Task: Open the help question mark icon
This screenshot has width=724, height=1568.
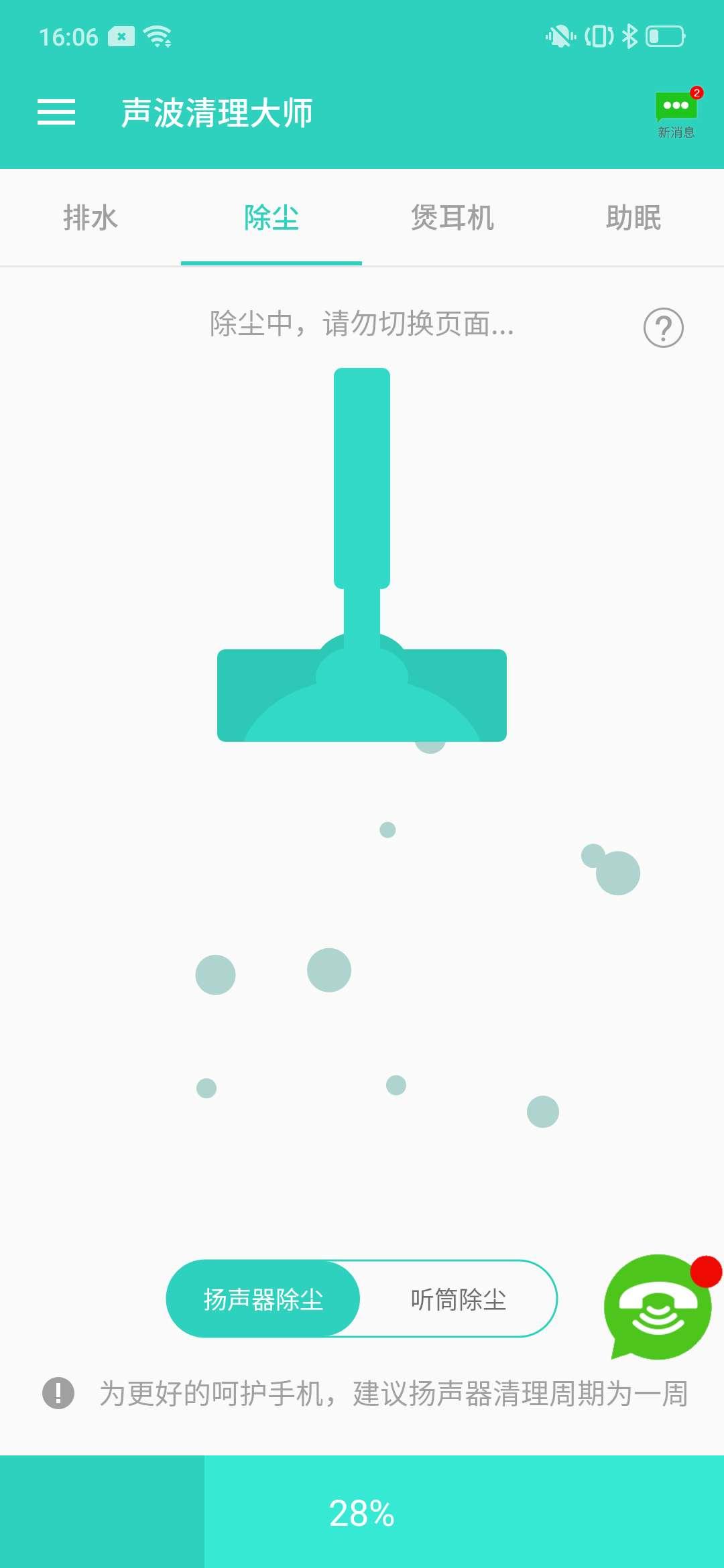Action: (x=664, y=328)
